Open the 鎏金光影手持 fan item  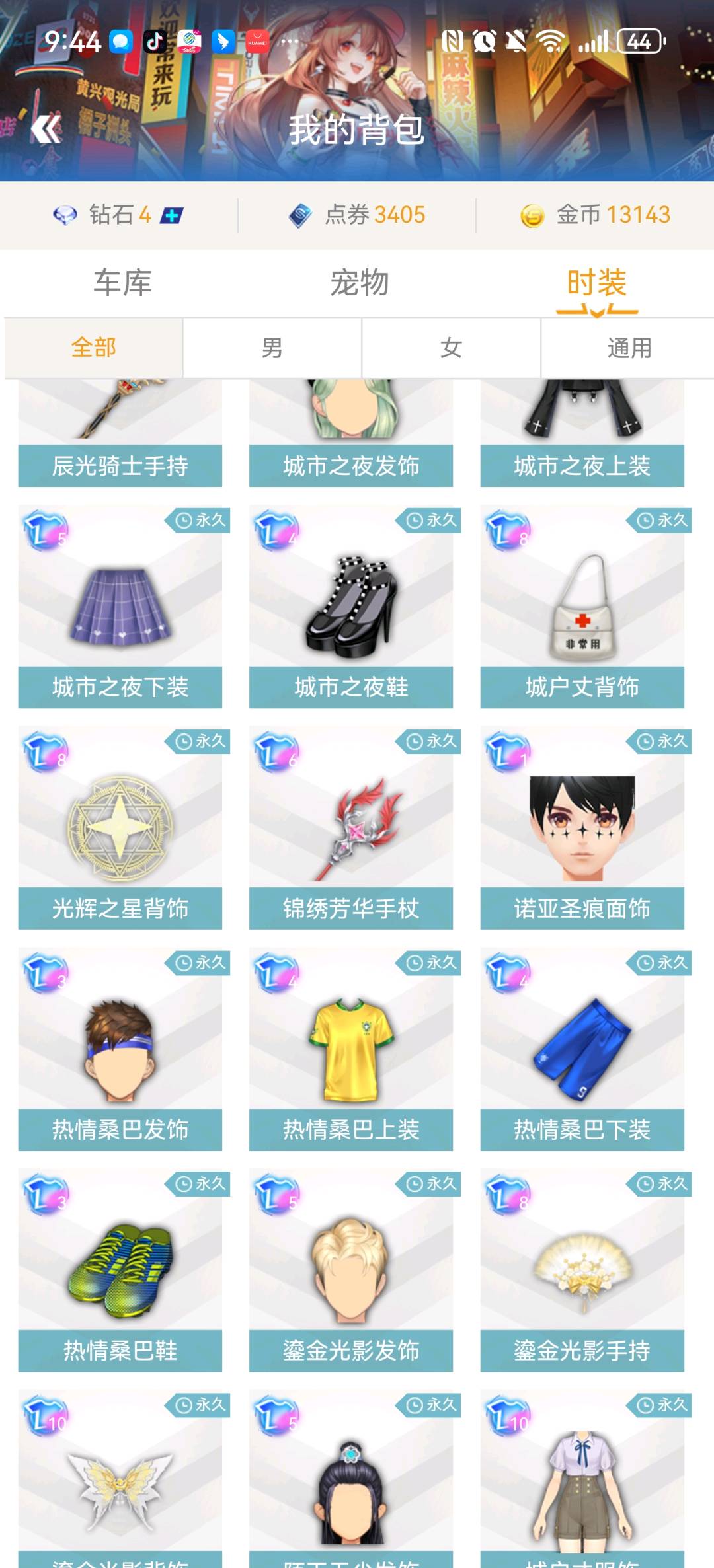(x=582, y=1271)
